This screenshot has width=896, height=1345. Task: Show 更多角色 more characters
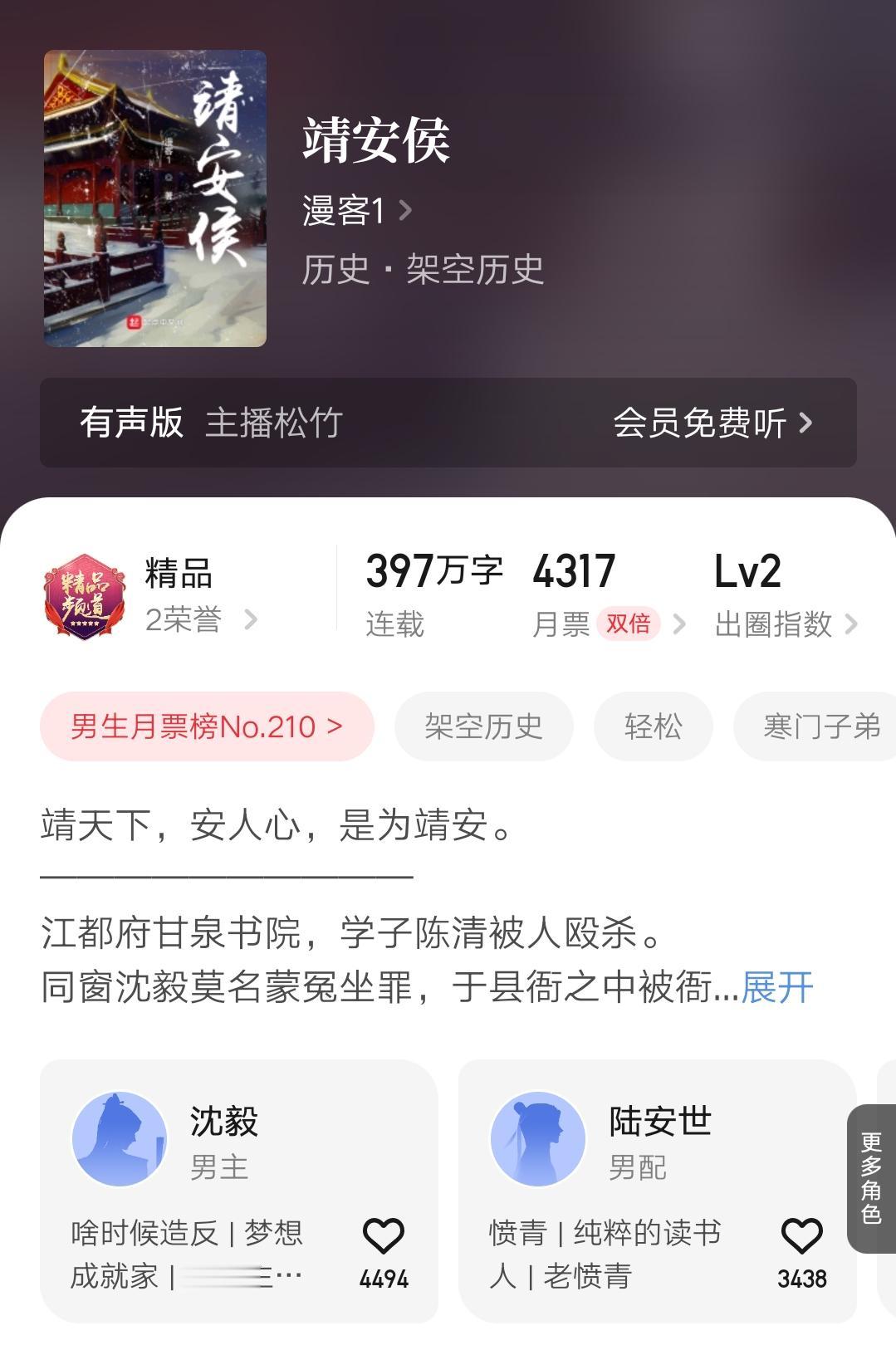(x=871, y=1178)
